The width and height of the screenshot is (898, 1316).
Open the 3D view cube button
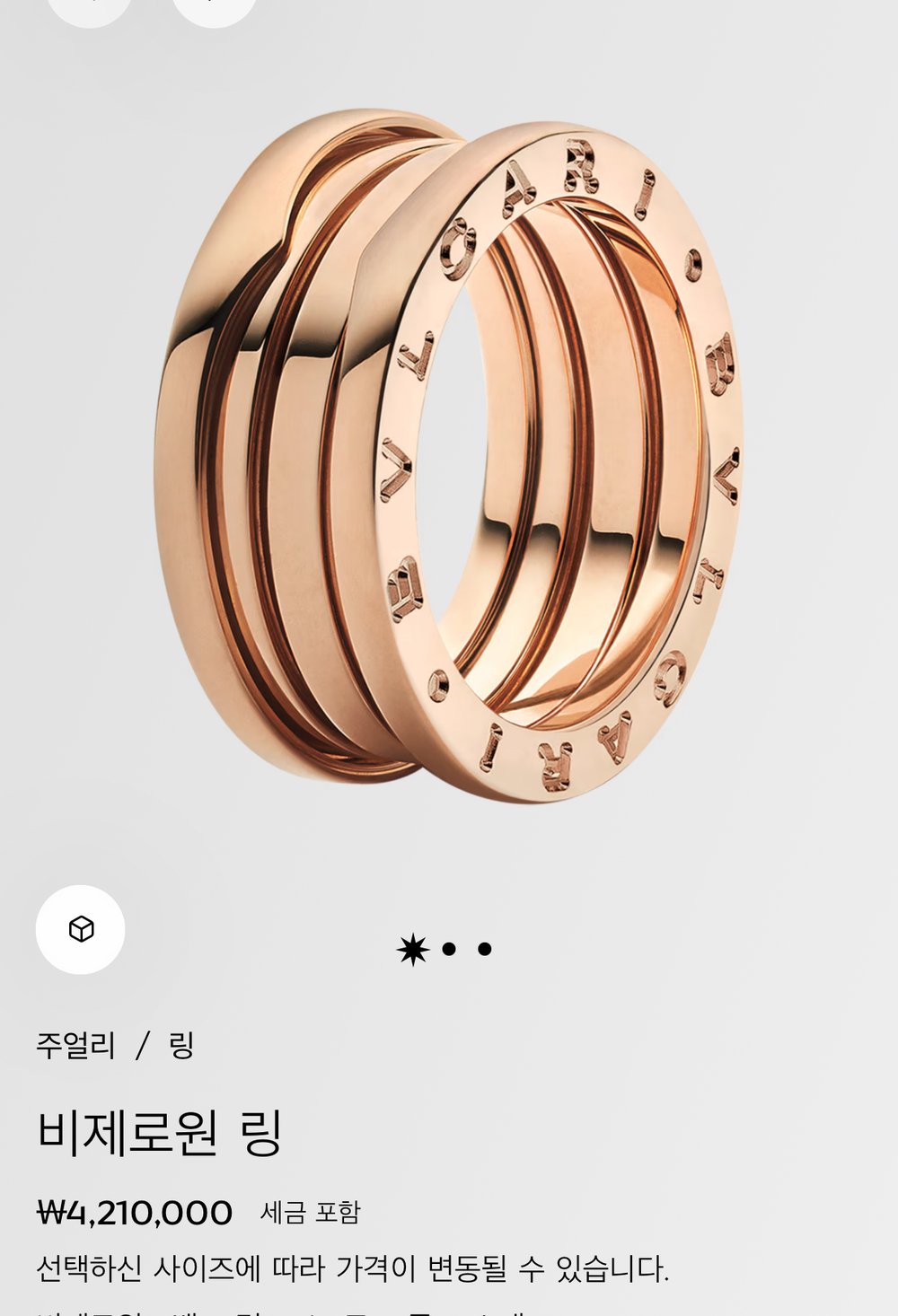[x=81, y=929]
